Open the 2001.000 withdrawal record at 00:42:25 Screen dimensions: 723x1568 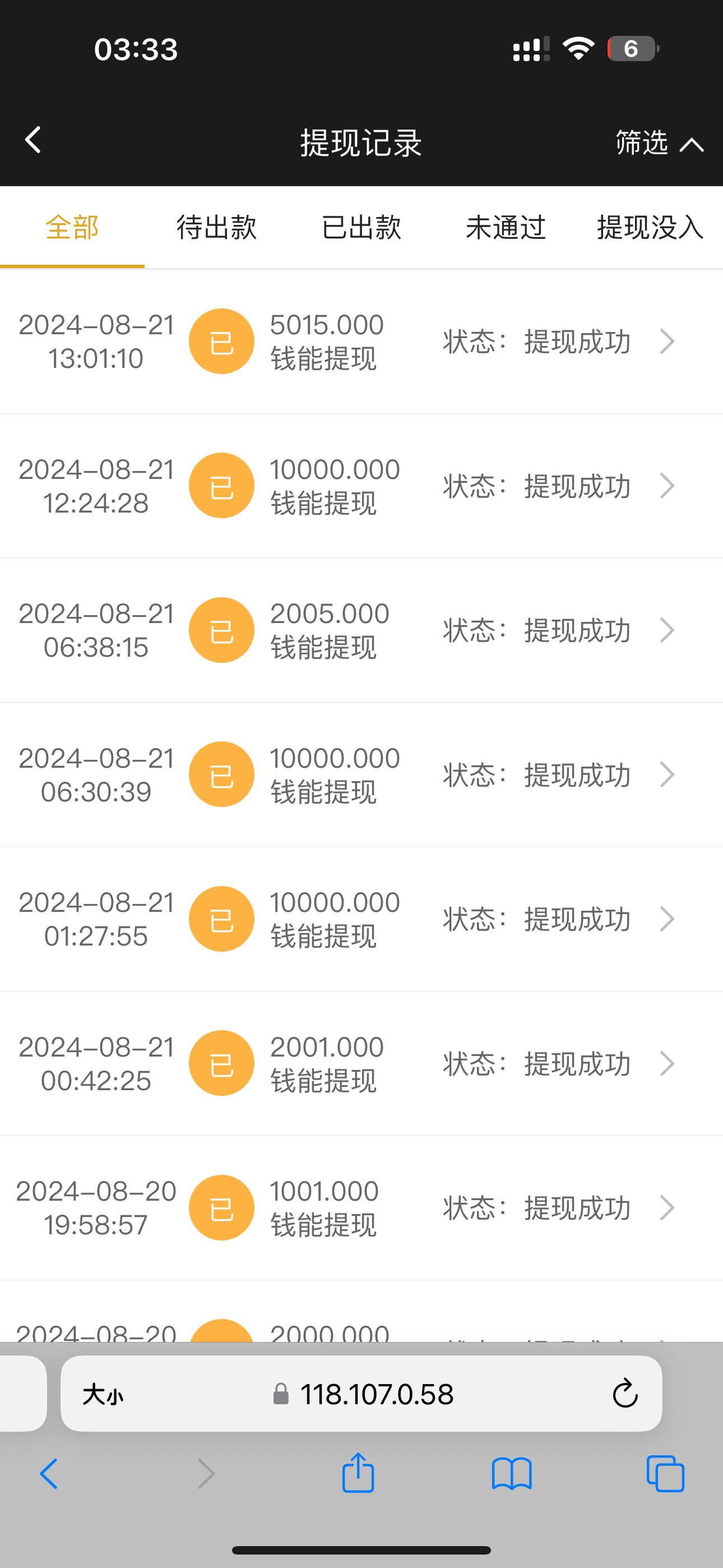click(x=361, y=1063)
